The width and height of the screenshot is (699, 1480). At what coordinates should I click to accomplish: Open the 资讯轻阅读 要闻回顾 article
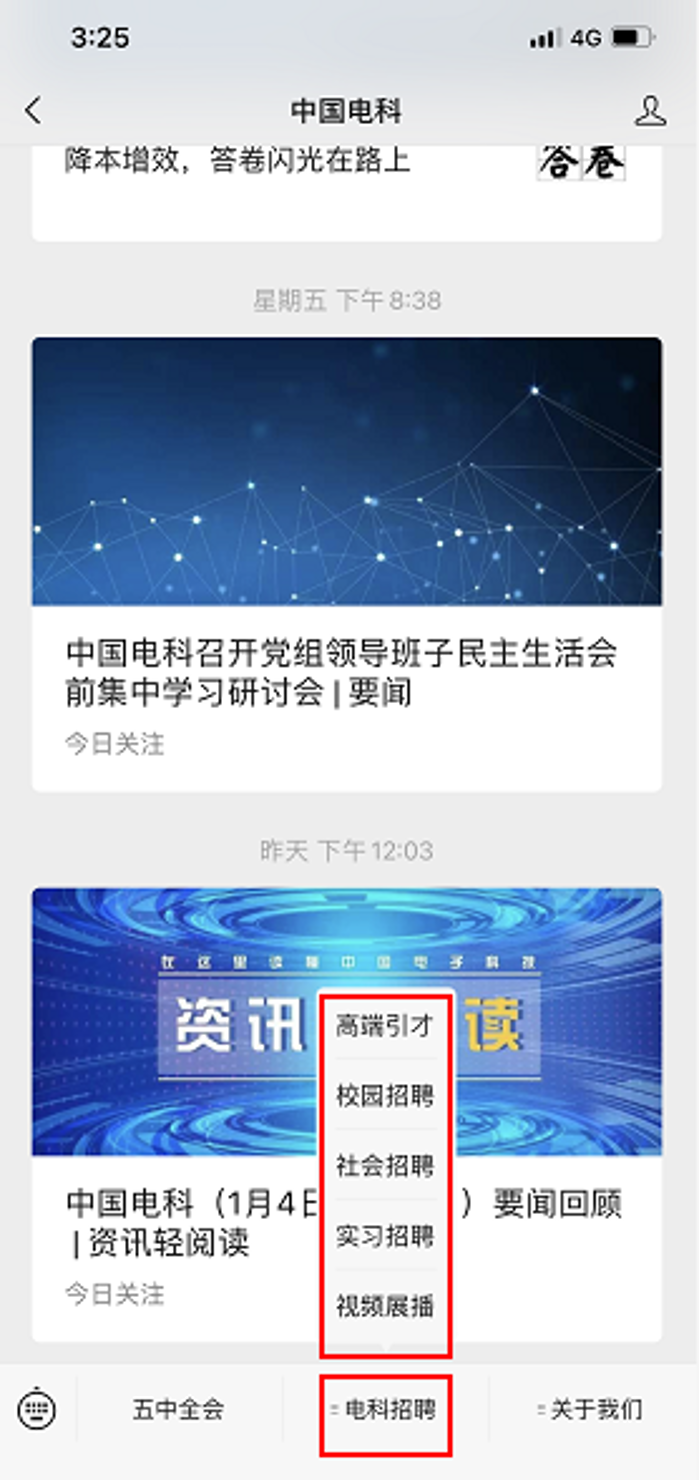point(180,1220)
